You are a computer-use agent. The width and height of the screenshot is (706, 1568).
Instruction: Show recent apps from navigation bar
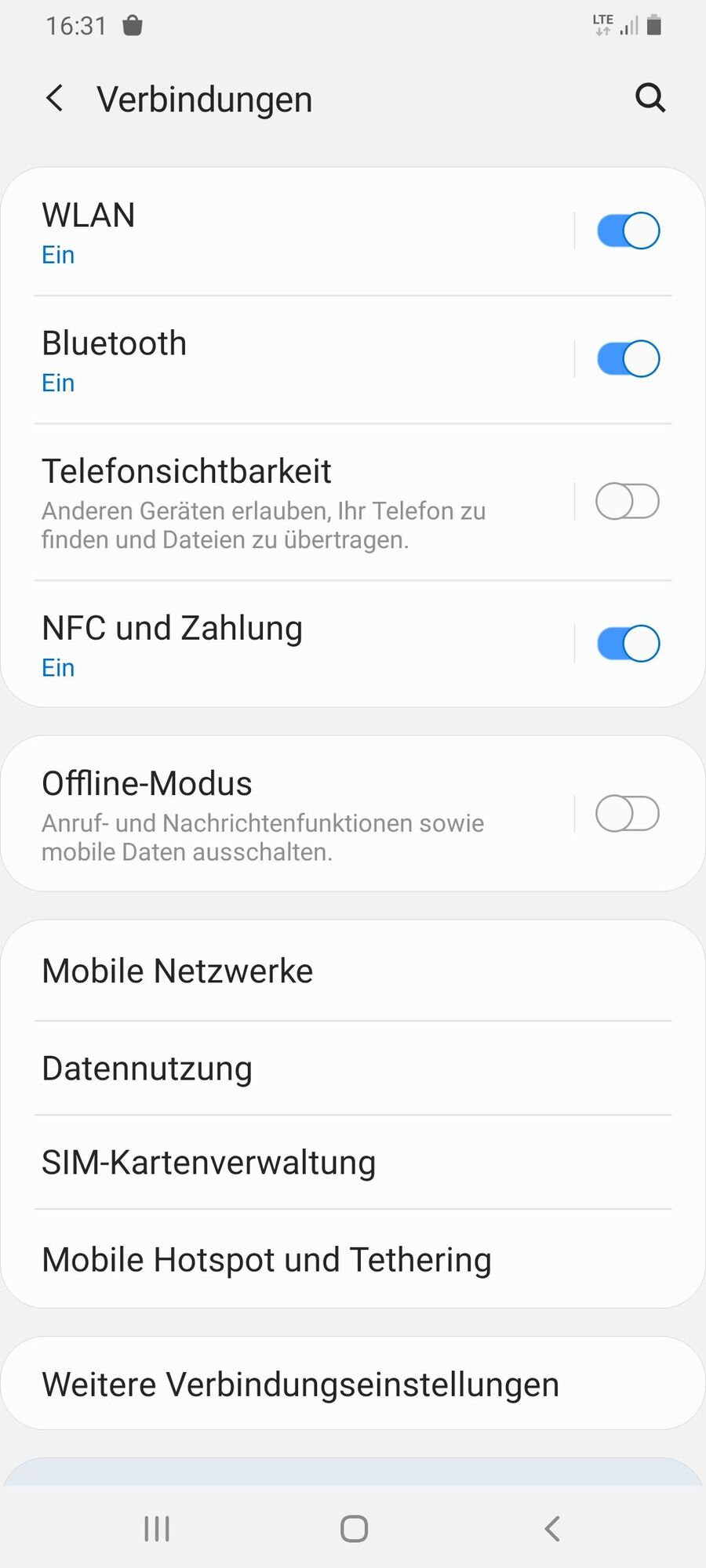pos(157,1528)
